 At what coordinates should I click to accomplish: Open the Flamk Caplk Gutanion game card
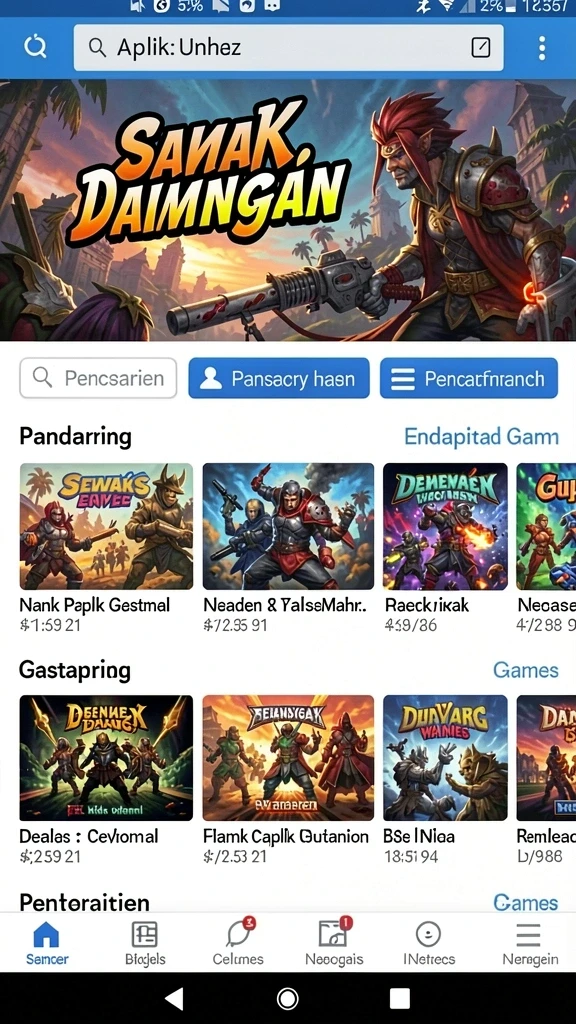(288, 780)
